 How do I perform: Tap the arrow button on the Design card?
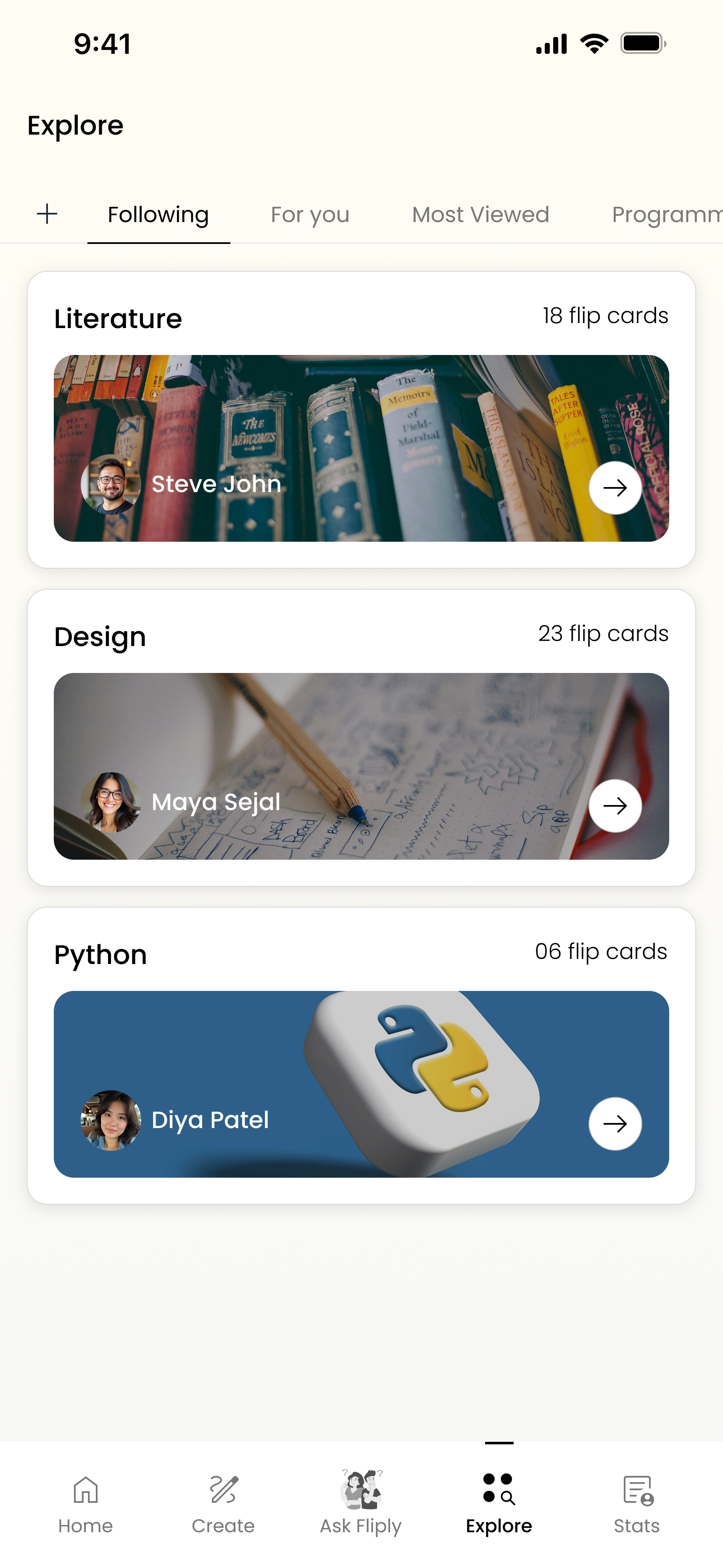[x=615, y=805]
